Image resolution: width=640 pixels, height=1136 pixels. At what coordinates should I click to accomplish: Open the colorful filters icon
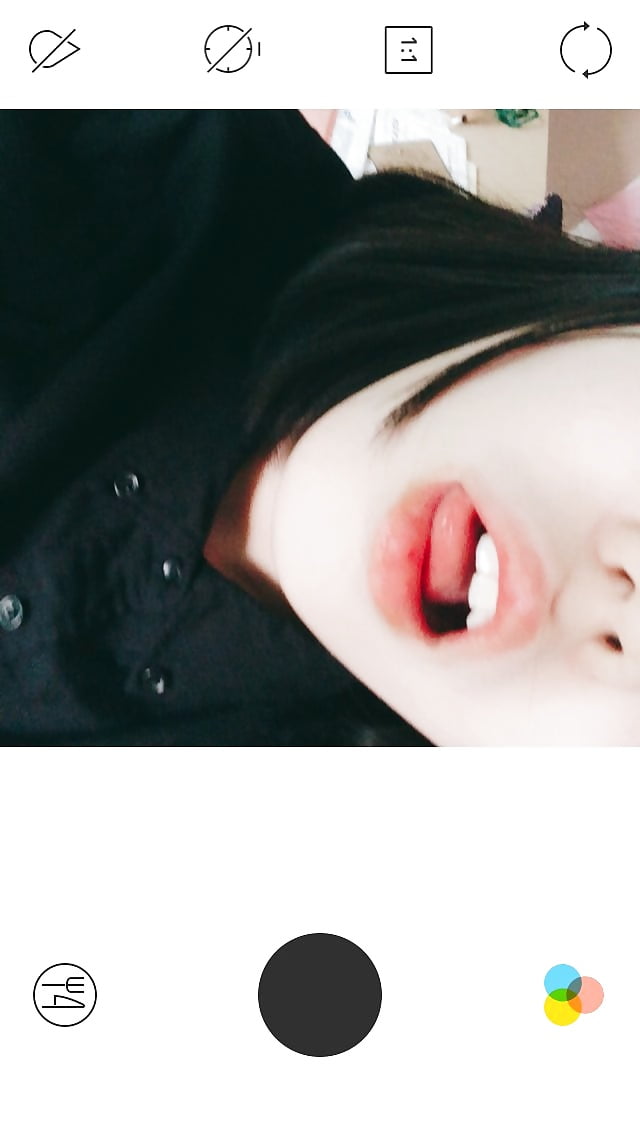[x=573, y=994]
